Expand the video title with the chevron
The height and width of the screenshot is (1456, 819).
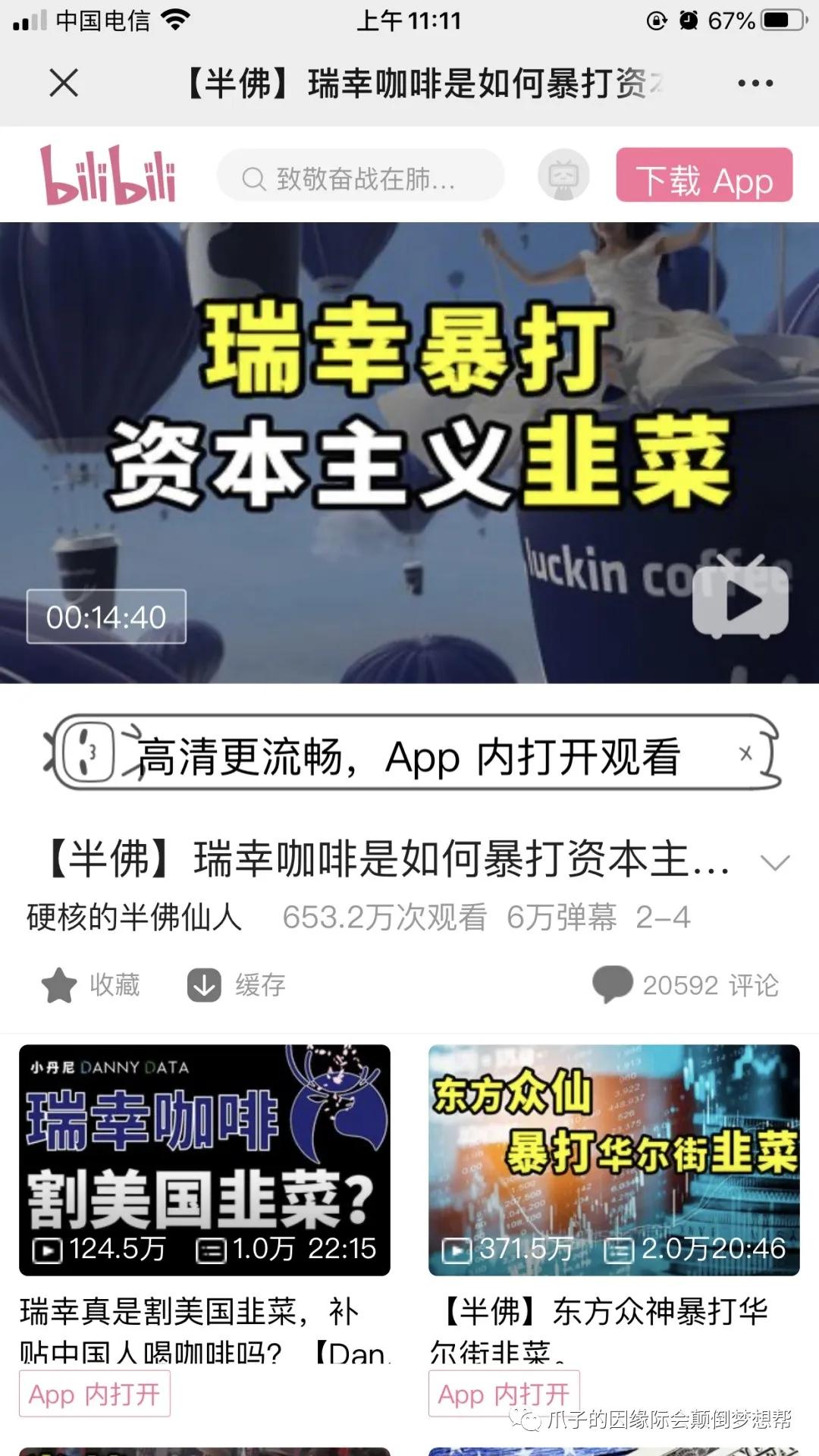775,862
